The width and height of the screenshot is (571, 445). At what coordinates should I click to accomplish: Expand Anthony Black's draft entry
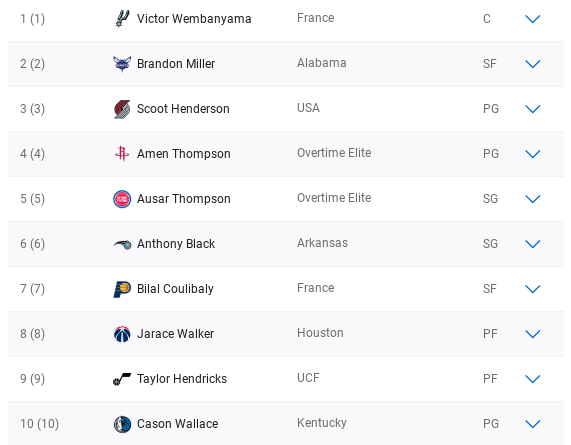(532, 244)
